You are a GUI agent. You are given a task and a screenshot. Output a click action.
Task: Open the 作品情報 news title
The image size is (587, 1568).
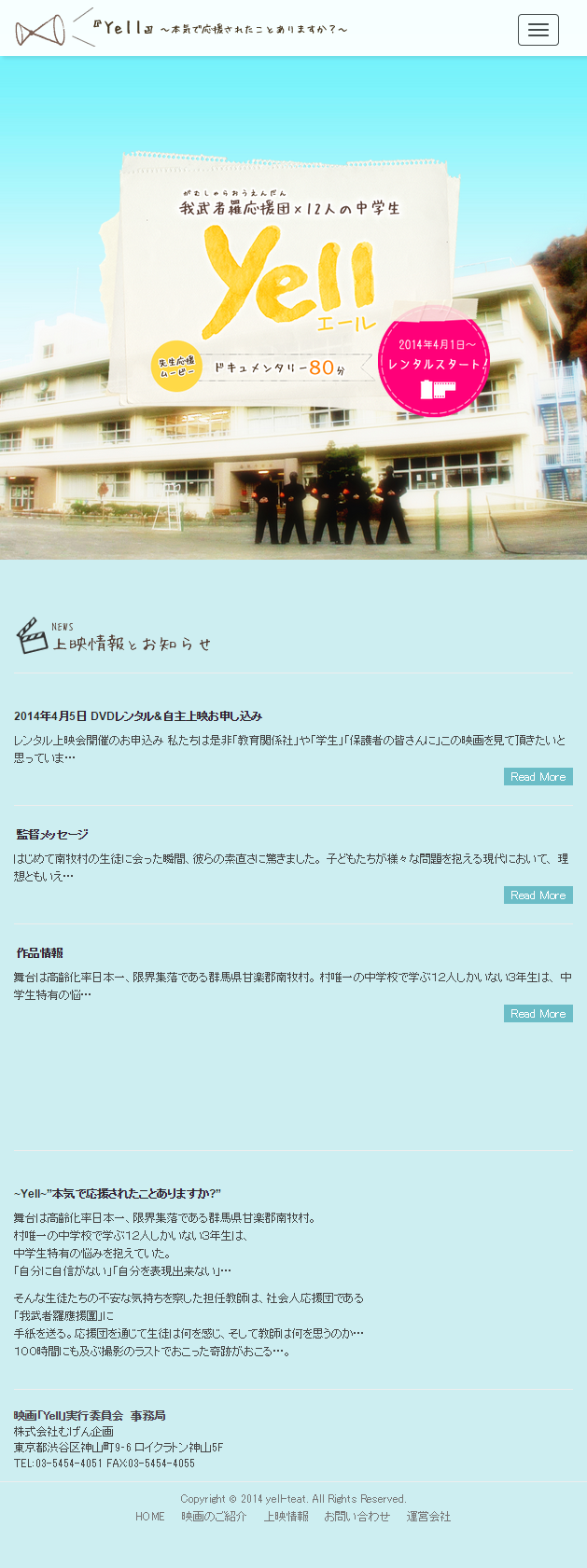[40, 953]
